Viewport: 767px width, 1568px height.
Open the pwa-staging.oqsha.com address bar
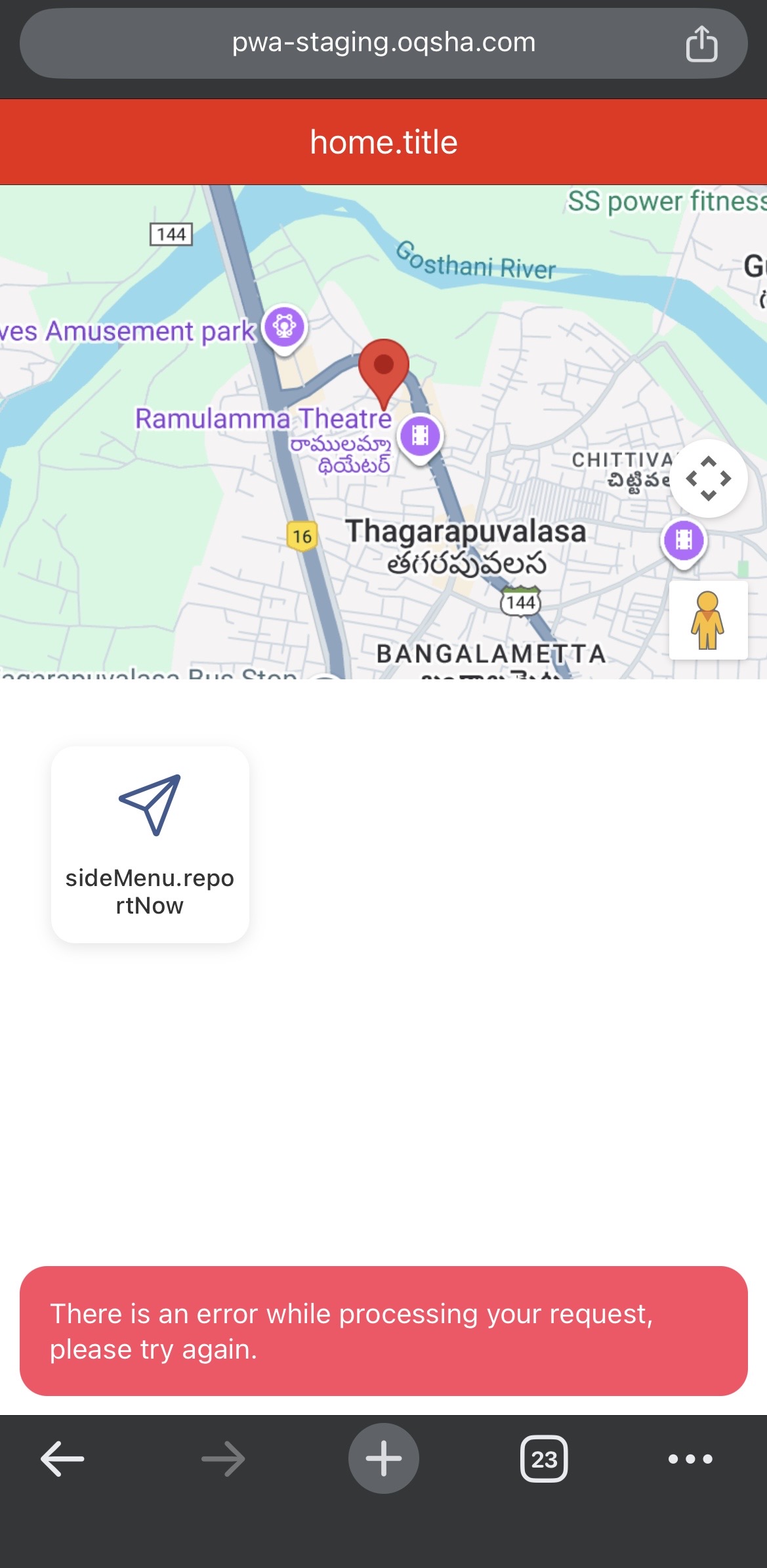click(383, 43)
